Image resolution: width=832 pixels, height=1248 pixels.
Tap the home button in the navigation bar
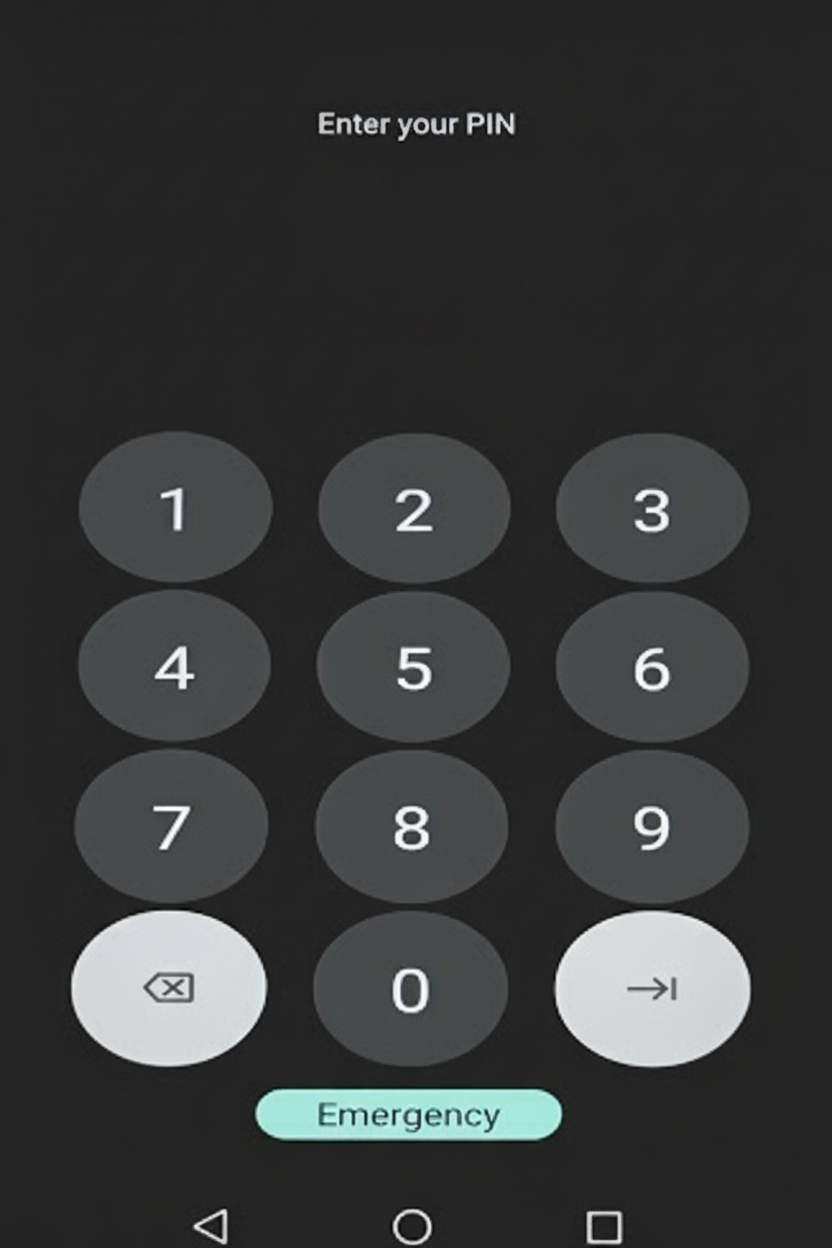pyautogui.click(x=412, y=1225)
